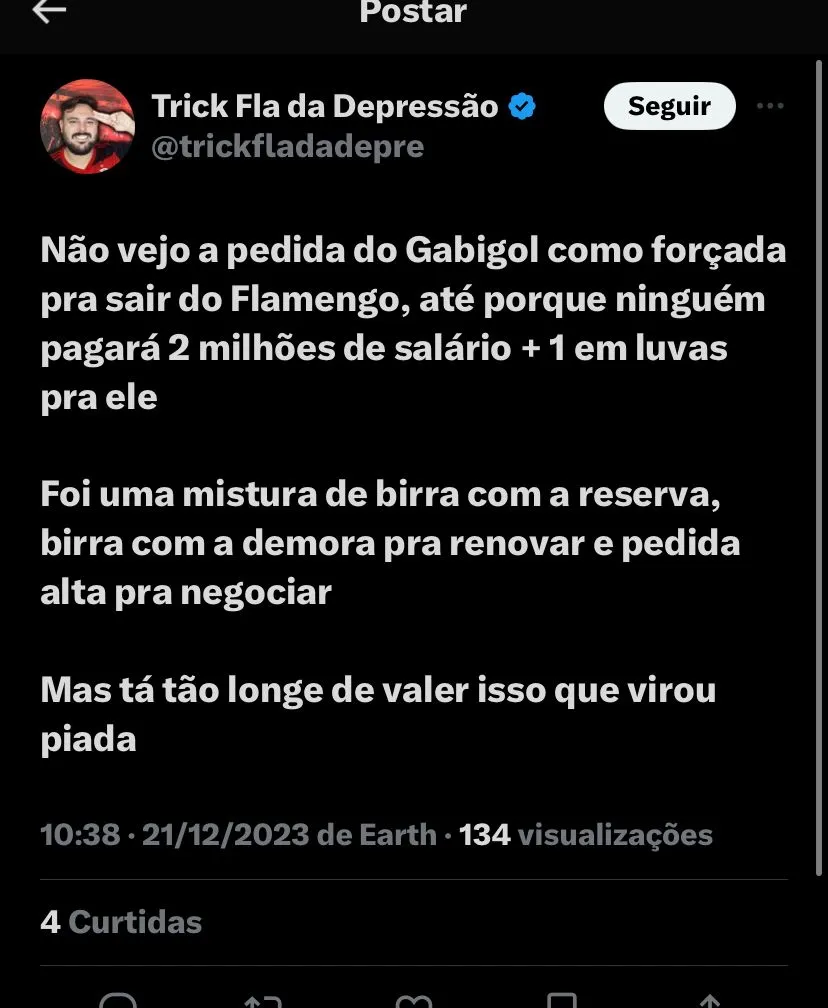This screenshot has height=1008, width=828.
Task: Like this post with the heart icon
Action: (x=414, y=1000)
